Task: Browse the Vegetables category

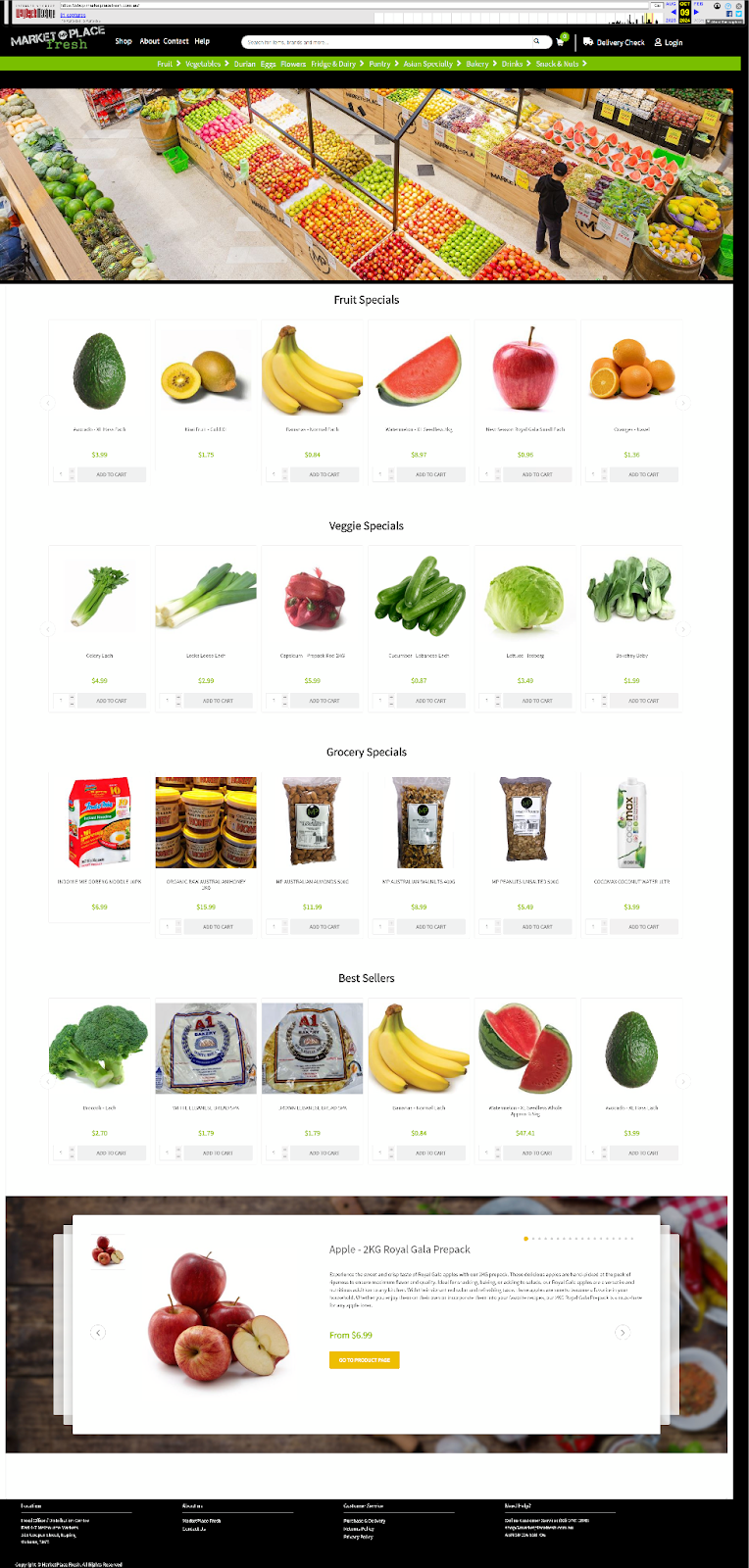Action: 203,64
